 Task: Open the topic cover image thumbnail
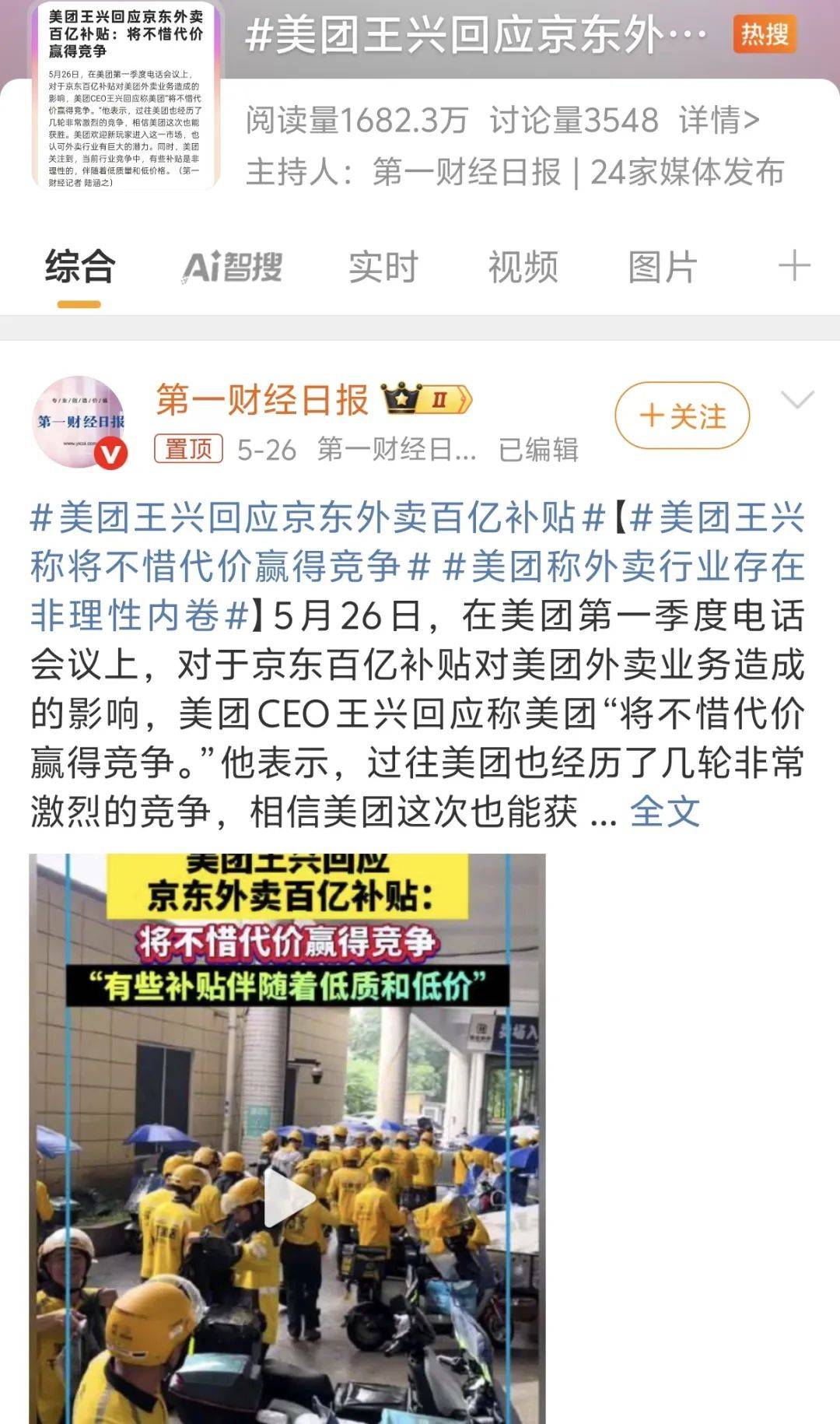[x=125, y=95]
